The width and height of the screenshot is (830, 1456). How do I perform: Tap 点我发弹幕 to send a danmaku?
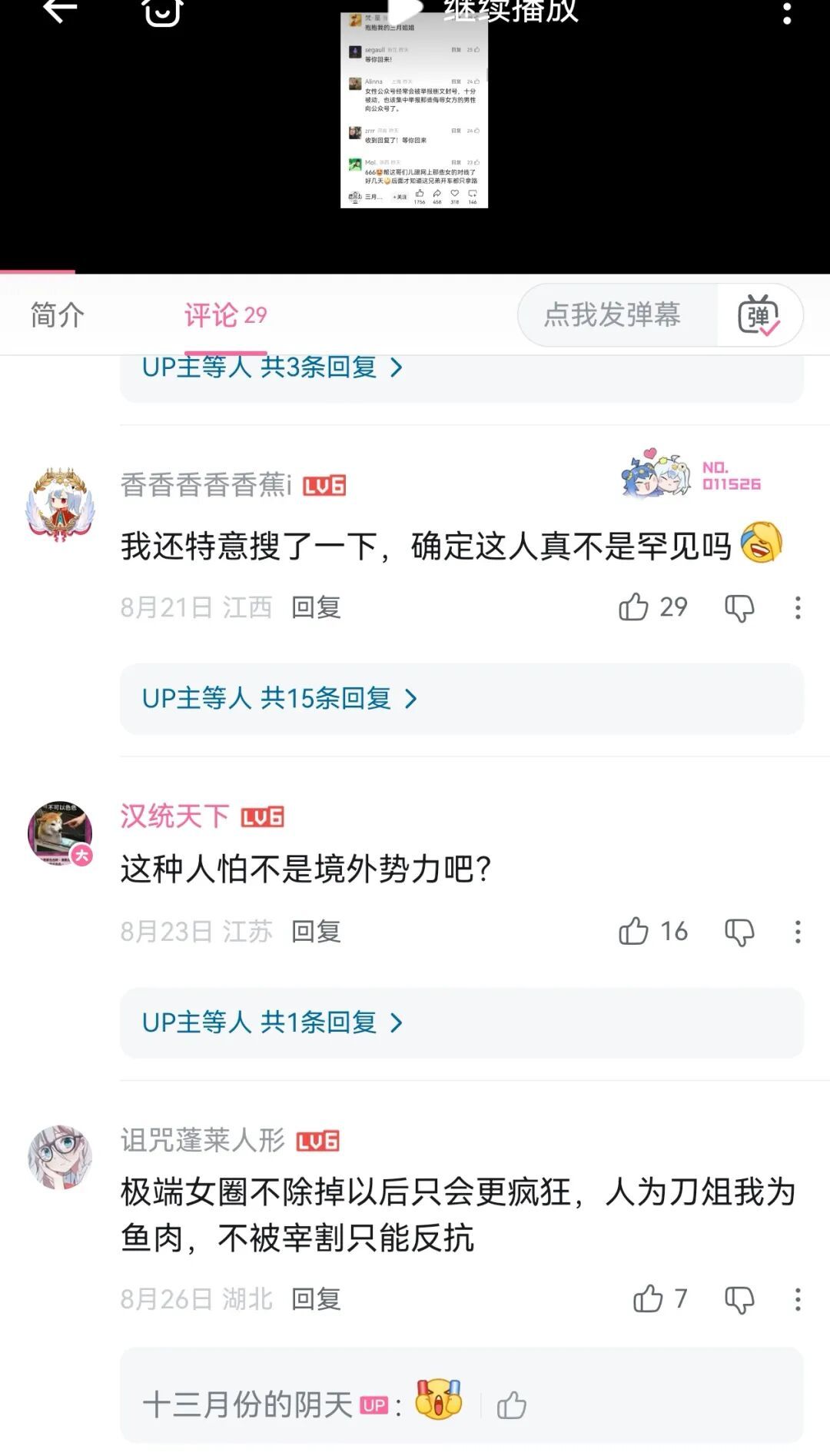[612, 314]
